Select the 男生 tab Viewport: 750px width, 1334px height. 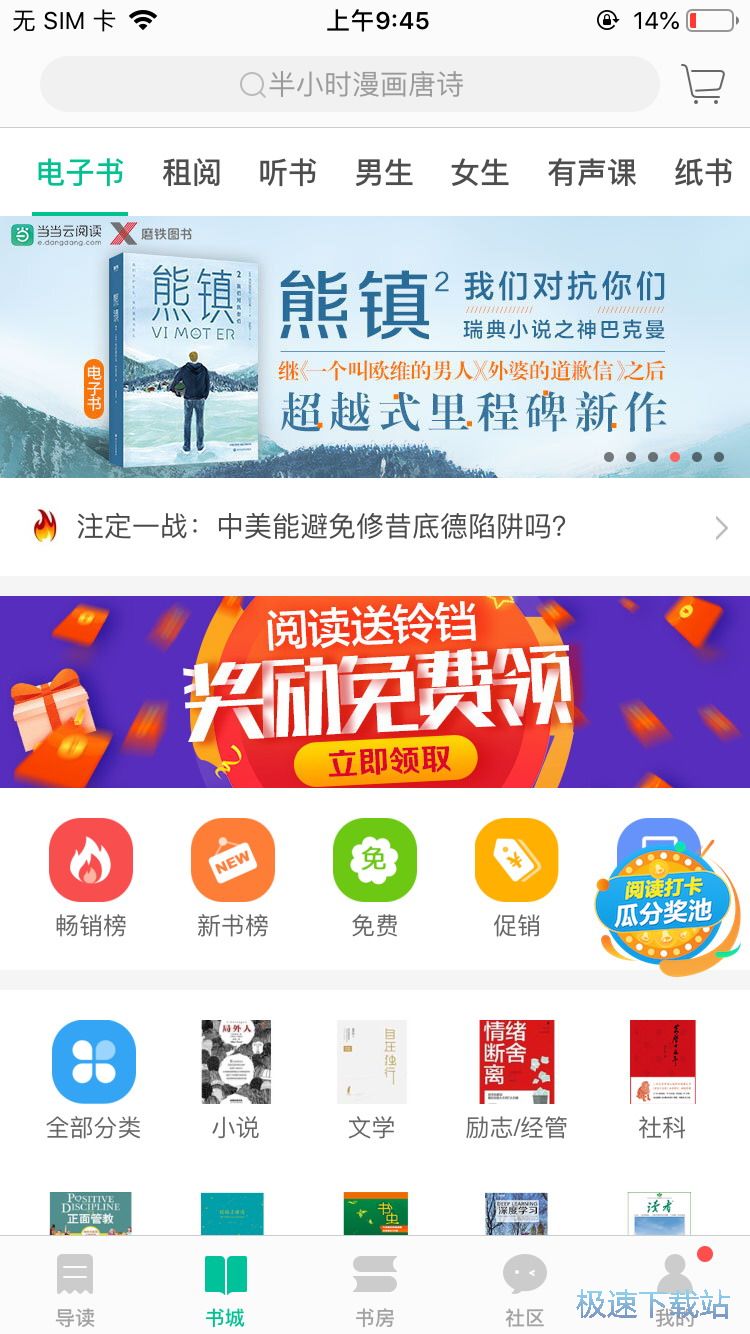pyautogui.click(x=383, y=173)
